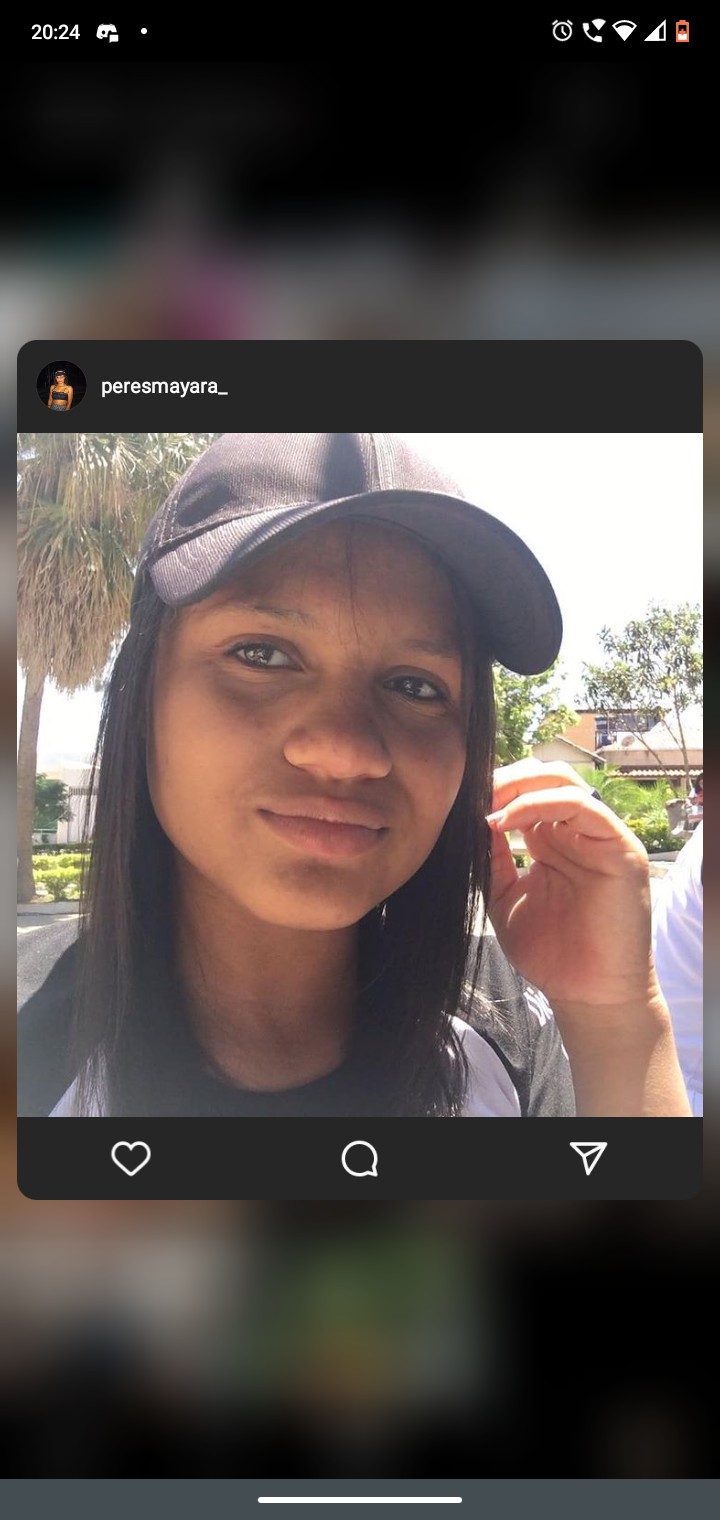The image size is (720, 1520).
Task: Open peresmayara_ profile picture
Action: tap(61, 386)
